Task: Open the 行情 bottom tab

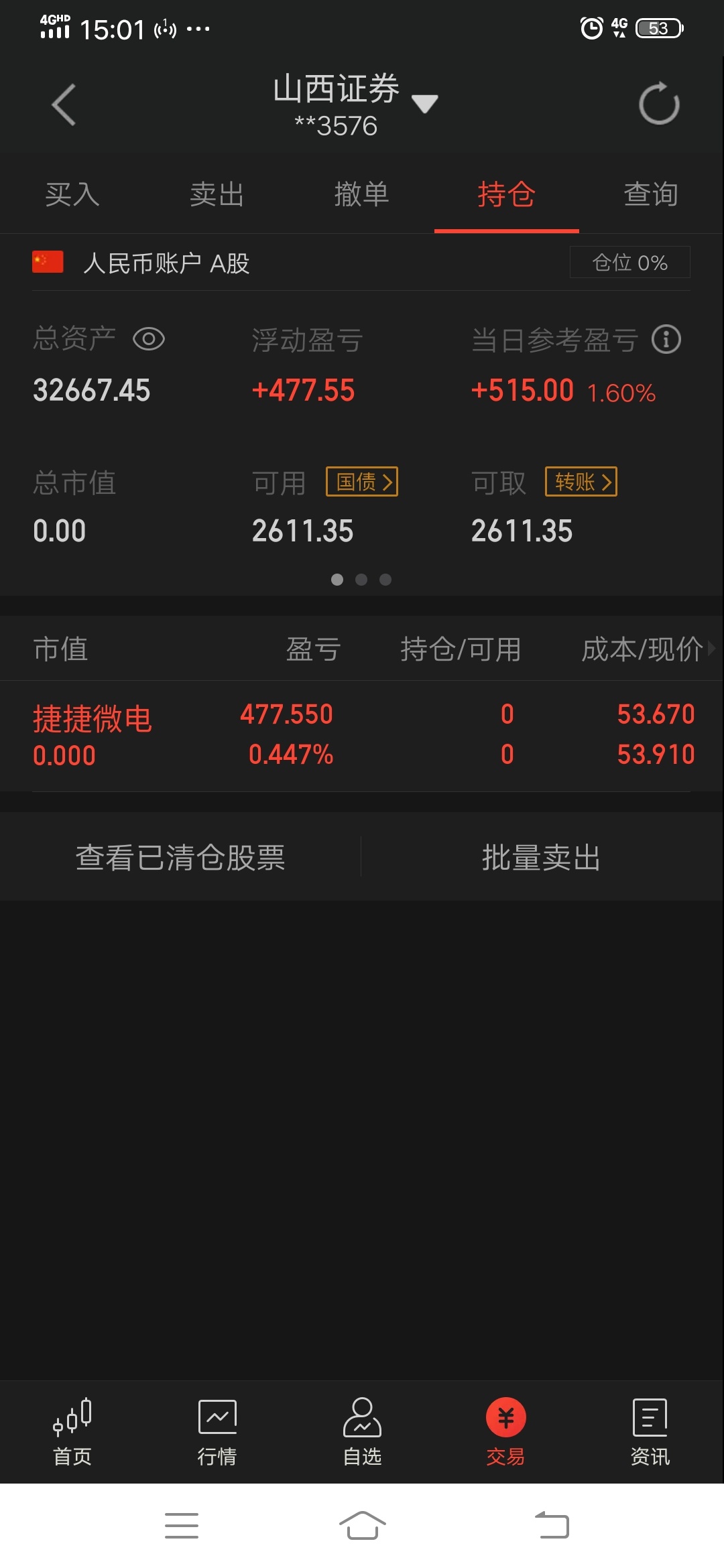Action: (217, 1433)
